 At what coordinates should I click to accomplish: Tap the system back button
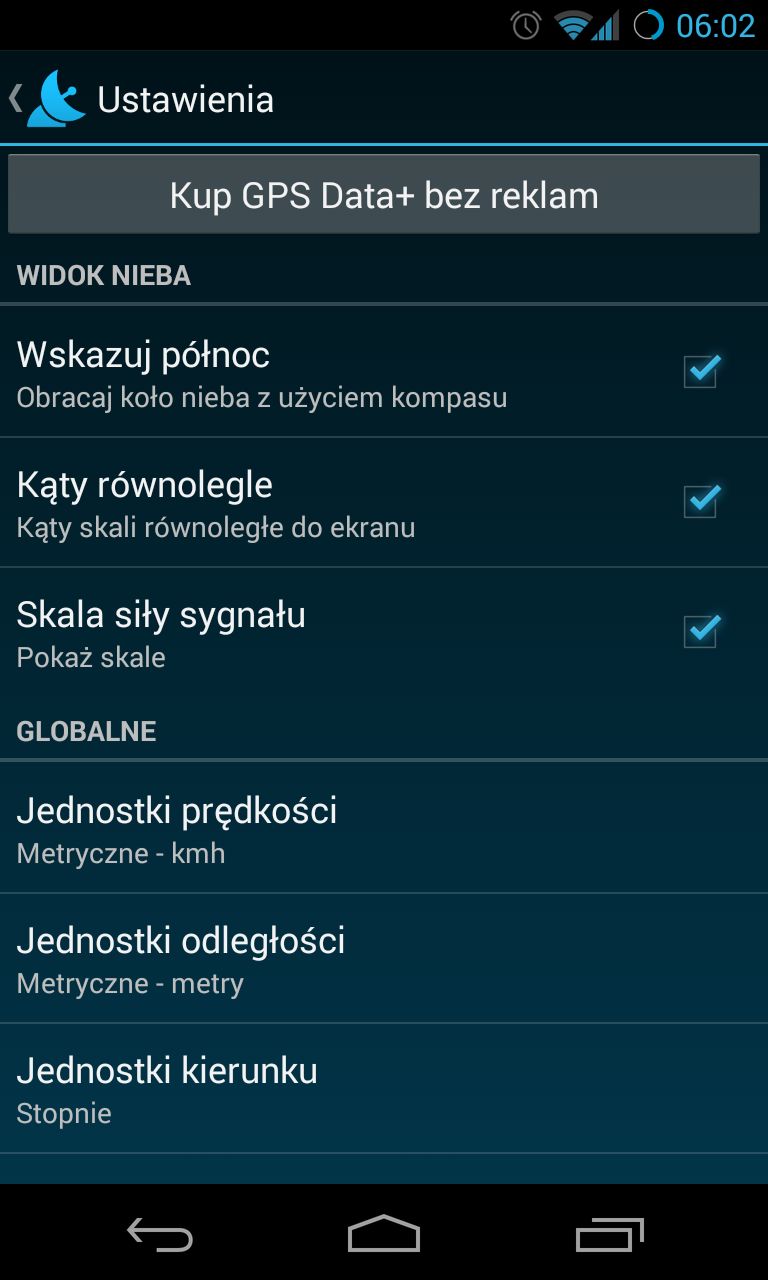[x=160, y=1234]
